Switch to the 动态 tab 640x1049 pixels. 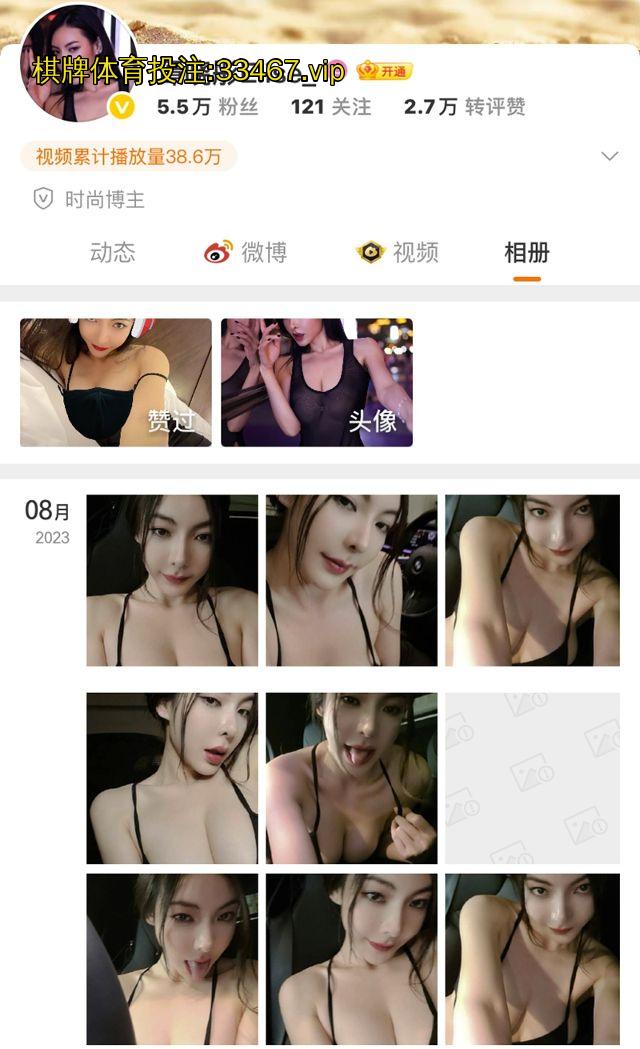[112, 253]
